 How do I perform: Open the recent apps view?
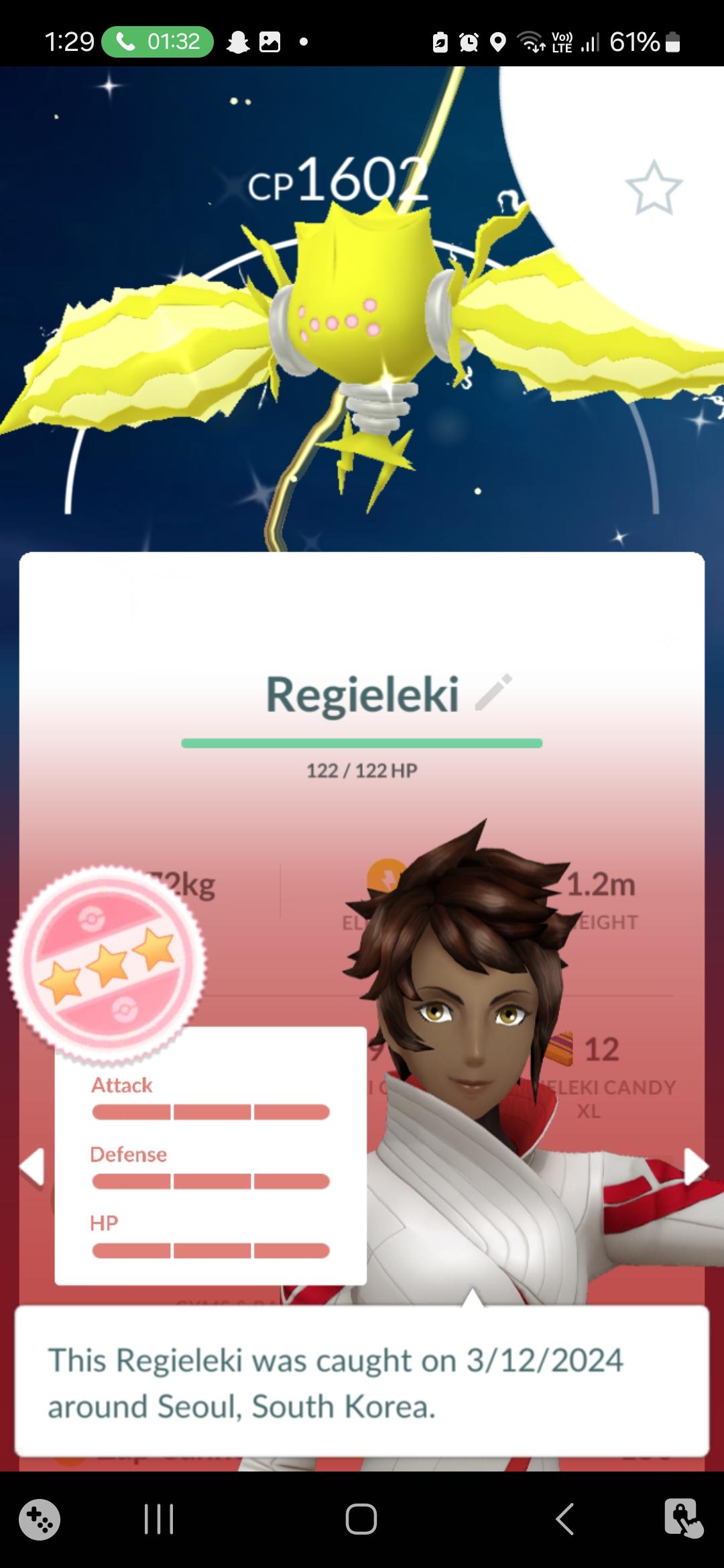(159, 1518)
